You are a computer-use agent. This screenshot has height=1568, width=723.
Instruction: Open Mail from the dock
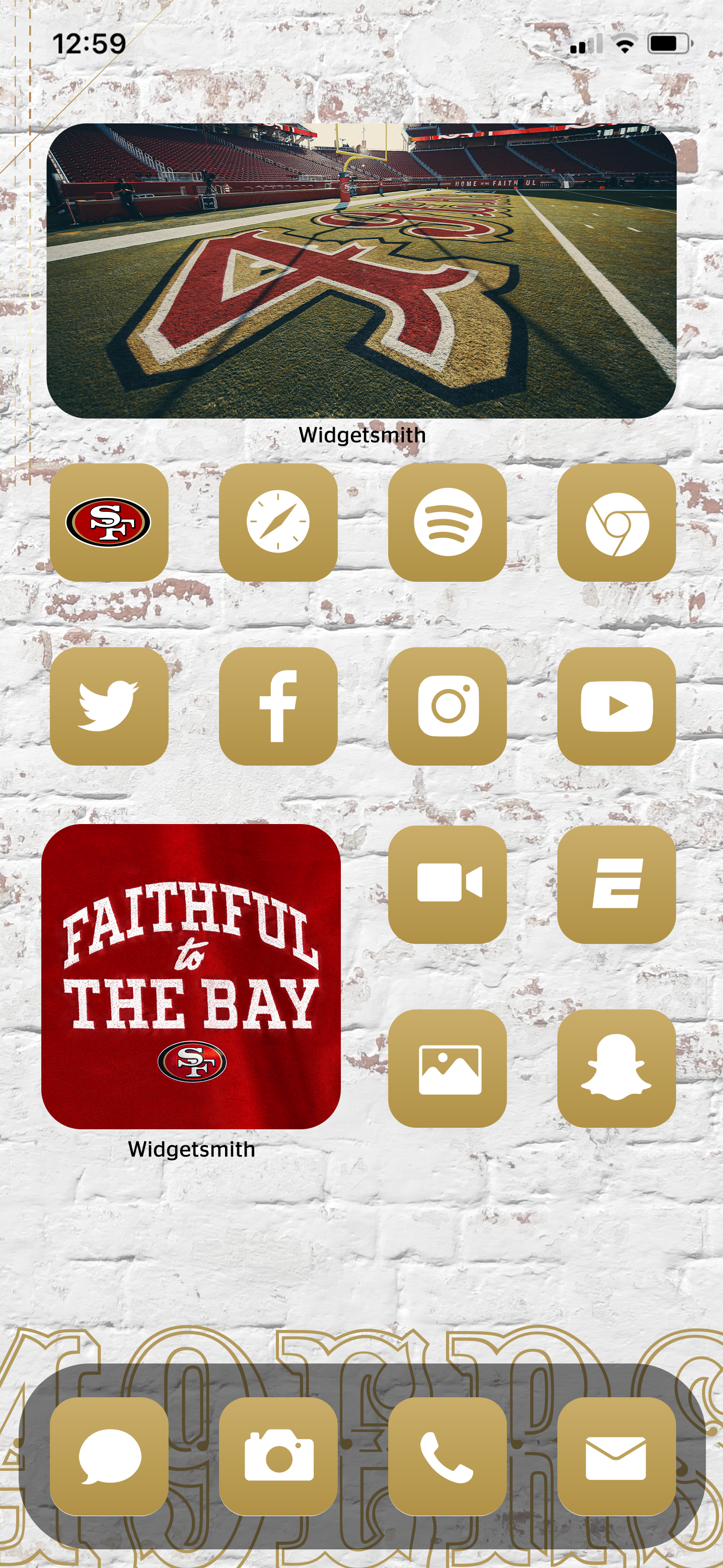tap(616, 1456)
